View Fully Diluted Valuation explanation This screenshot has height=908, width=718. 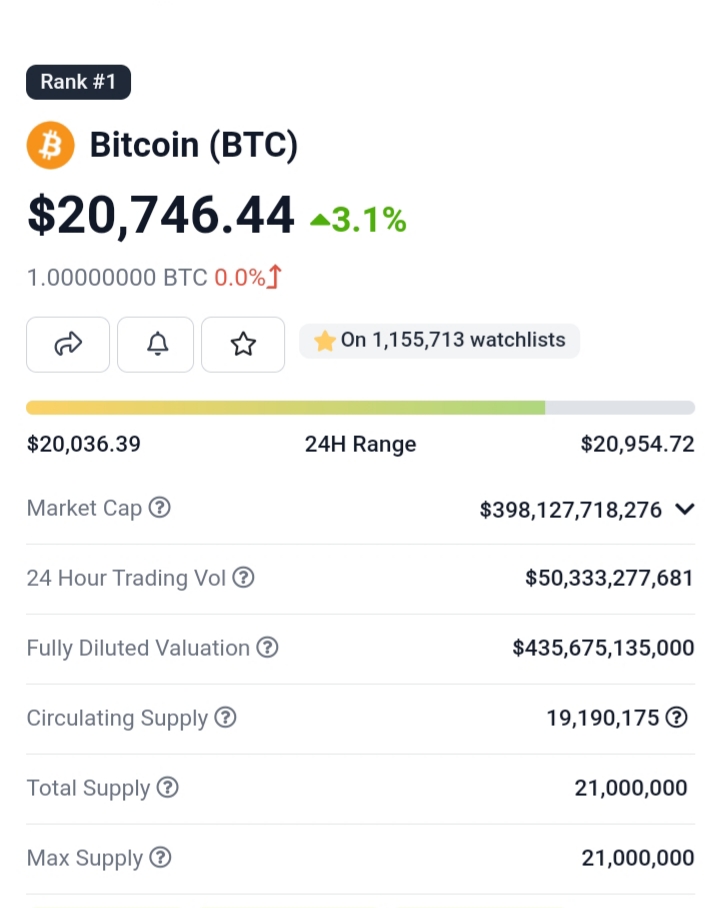267,648
